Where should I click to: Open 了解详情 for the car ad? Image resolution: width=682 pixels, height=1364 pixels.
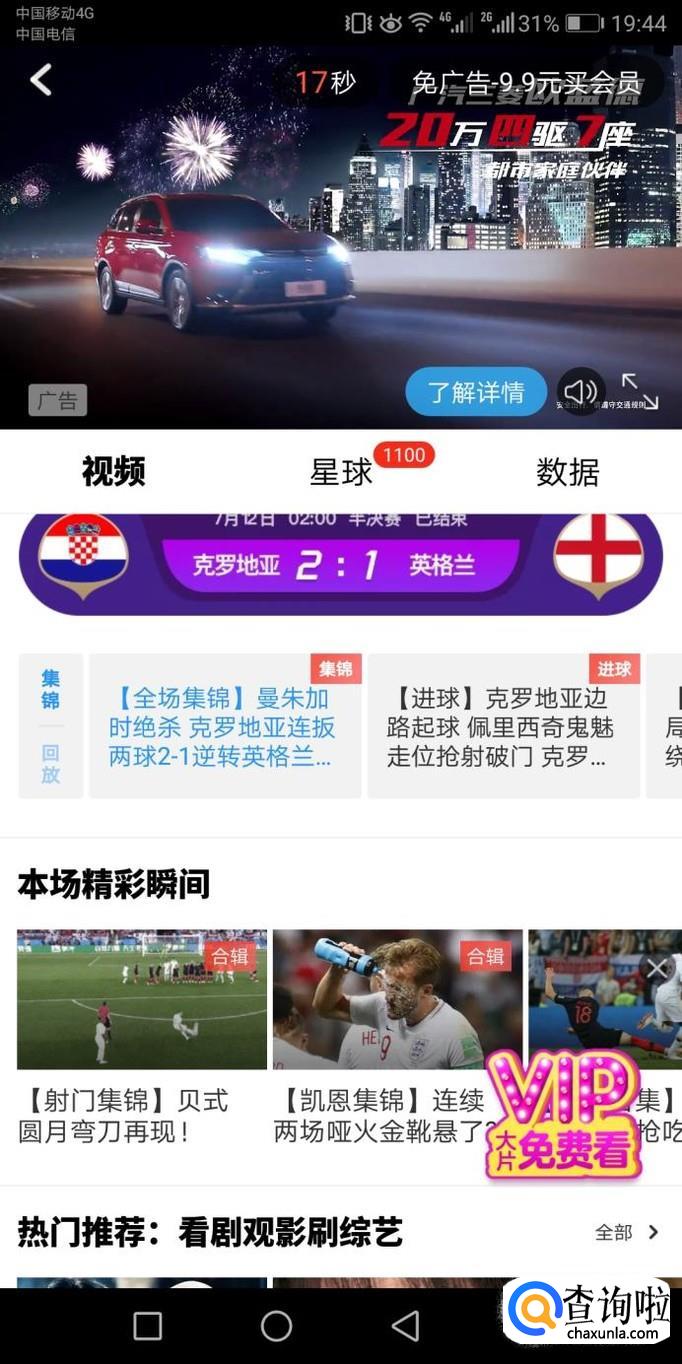475,392
